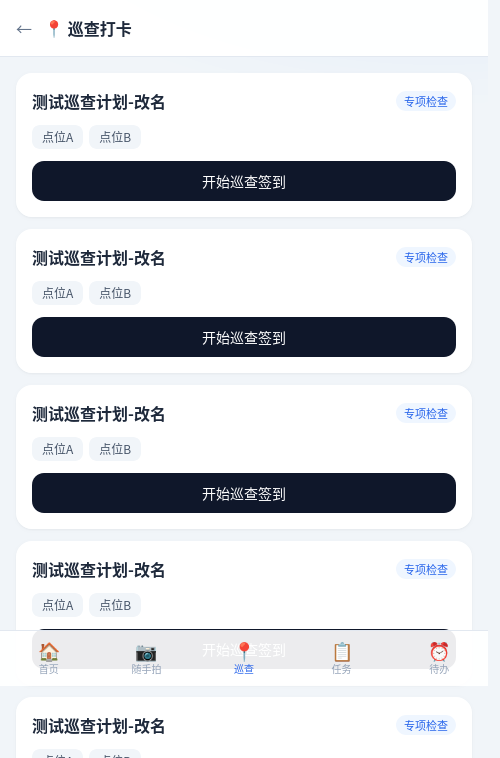Select the 巡查 tab
Image resolution: width=500 pixels, height=758 pixels.
(x=244, y=658)
